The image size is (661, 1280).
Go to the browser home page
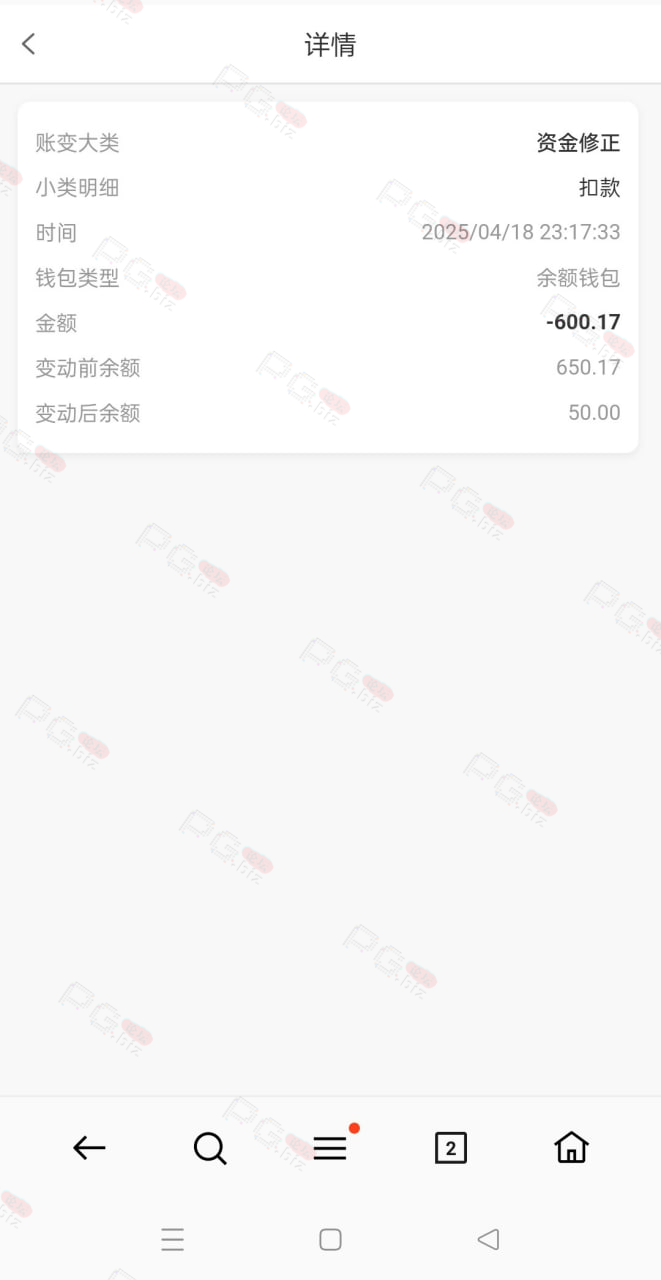coord(571,1147)
